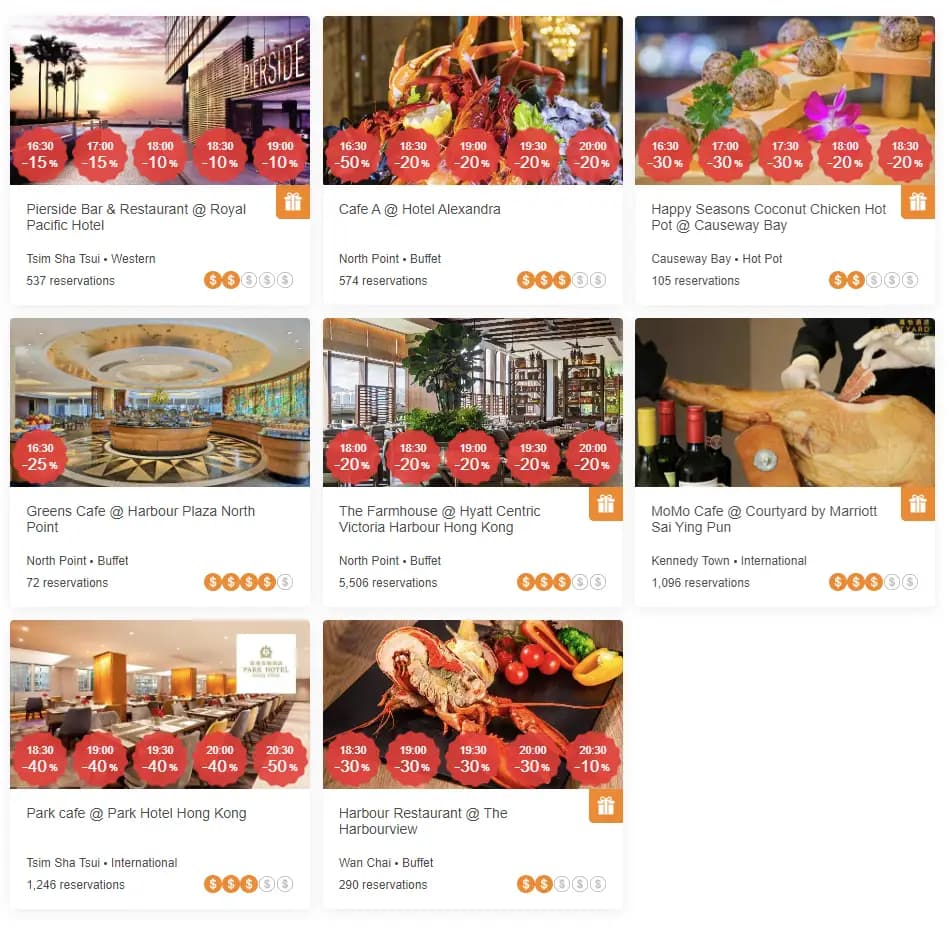The image size is (949, 943).
Task: Pick 18:30 -40% slot at Park cafe
Action: (x=41, y=759)
